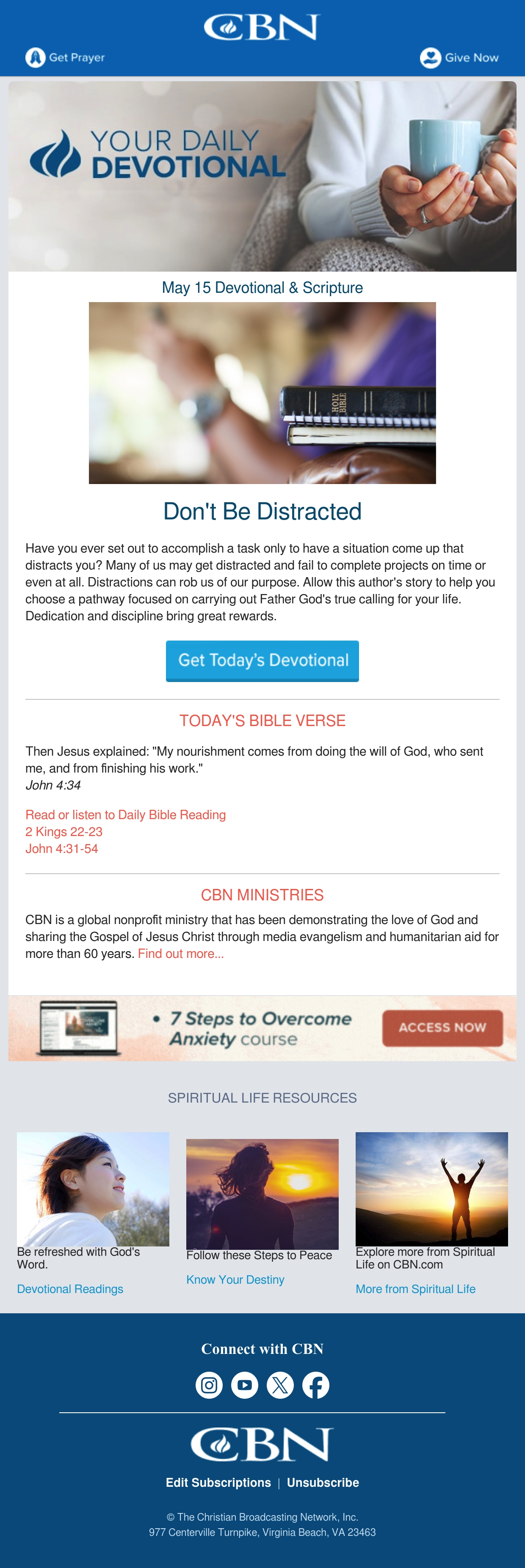Image resolution: width=525 pixels, height=1568 pixels.
Task: Open the sunset silhouette Steps to Peace image
Action: [262, 1194]
